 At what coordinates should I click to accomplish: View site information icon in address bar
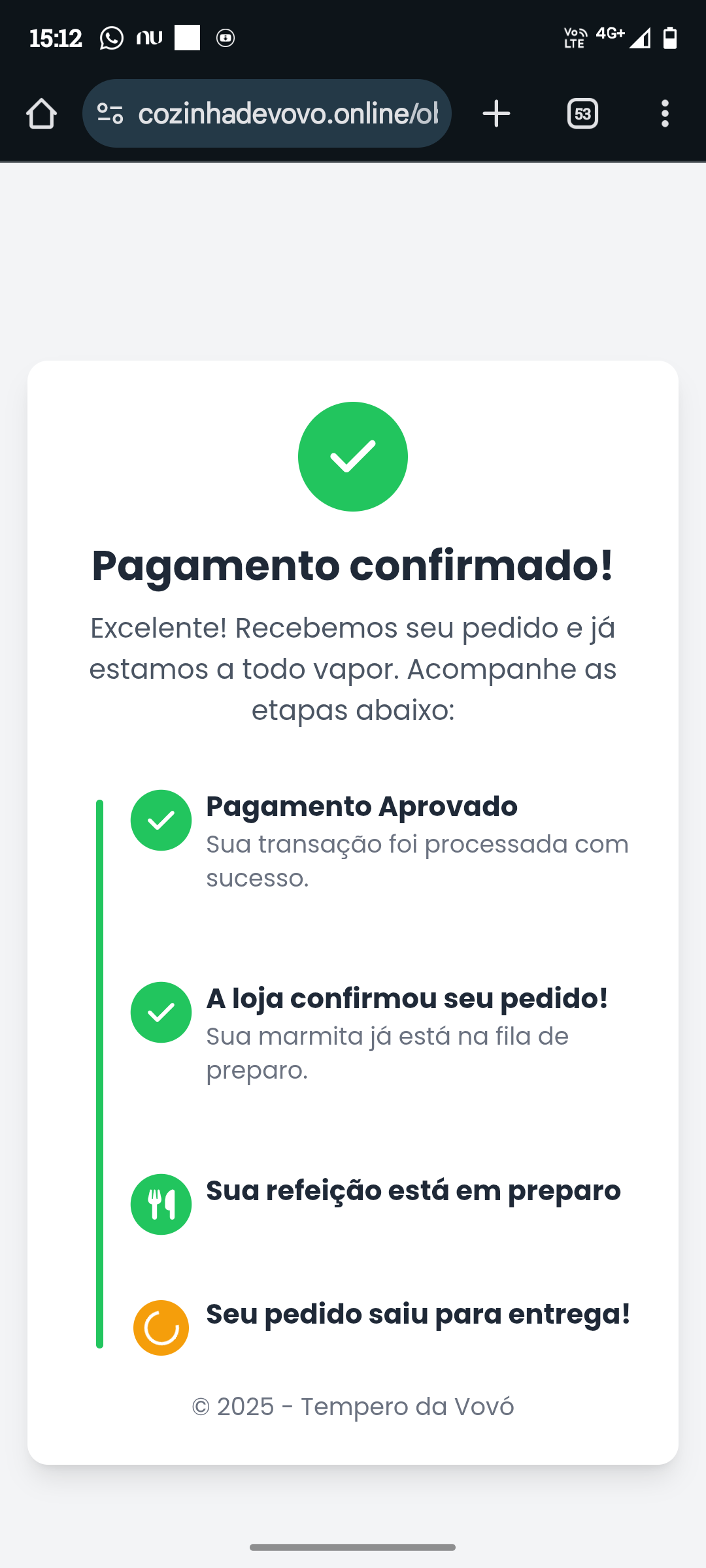pyautogui.click(x=110, y=114)
